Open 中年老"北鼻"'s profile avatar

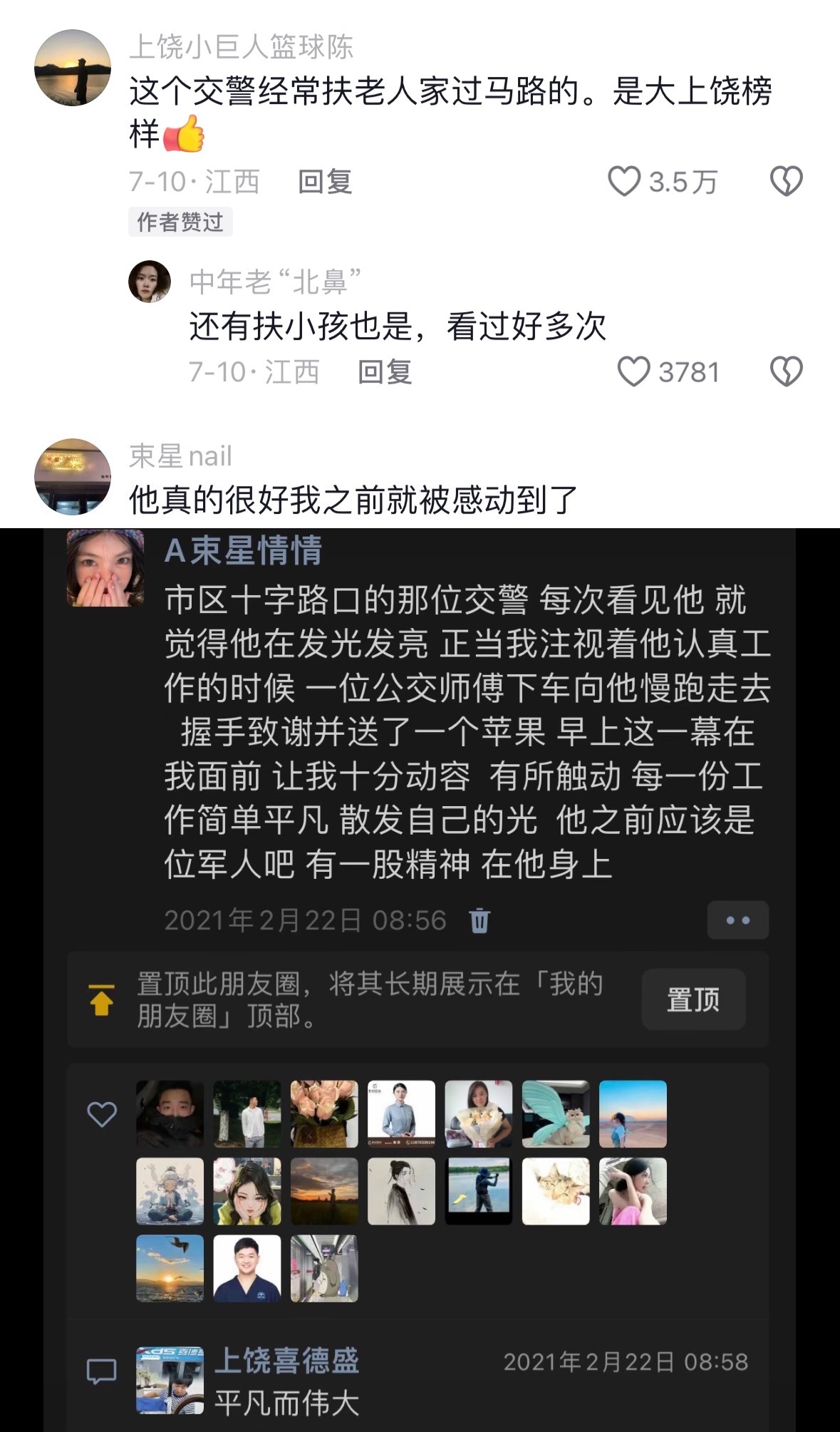pos(150,282)
